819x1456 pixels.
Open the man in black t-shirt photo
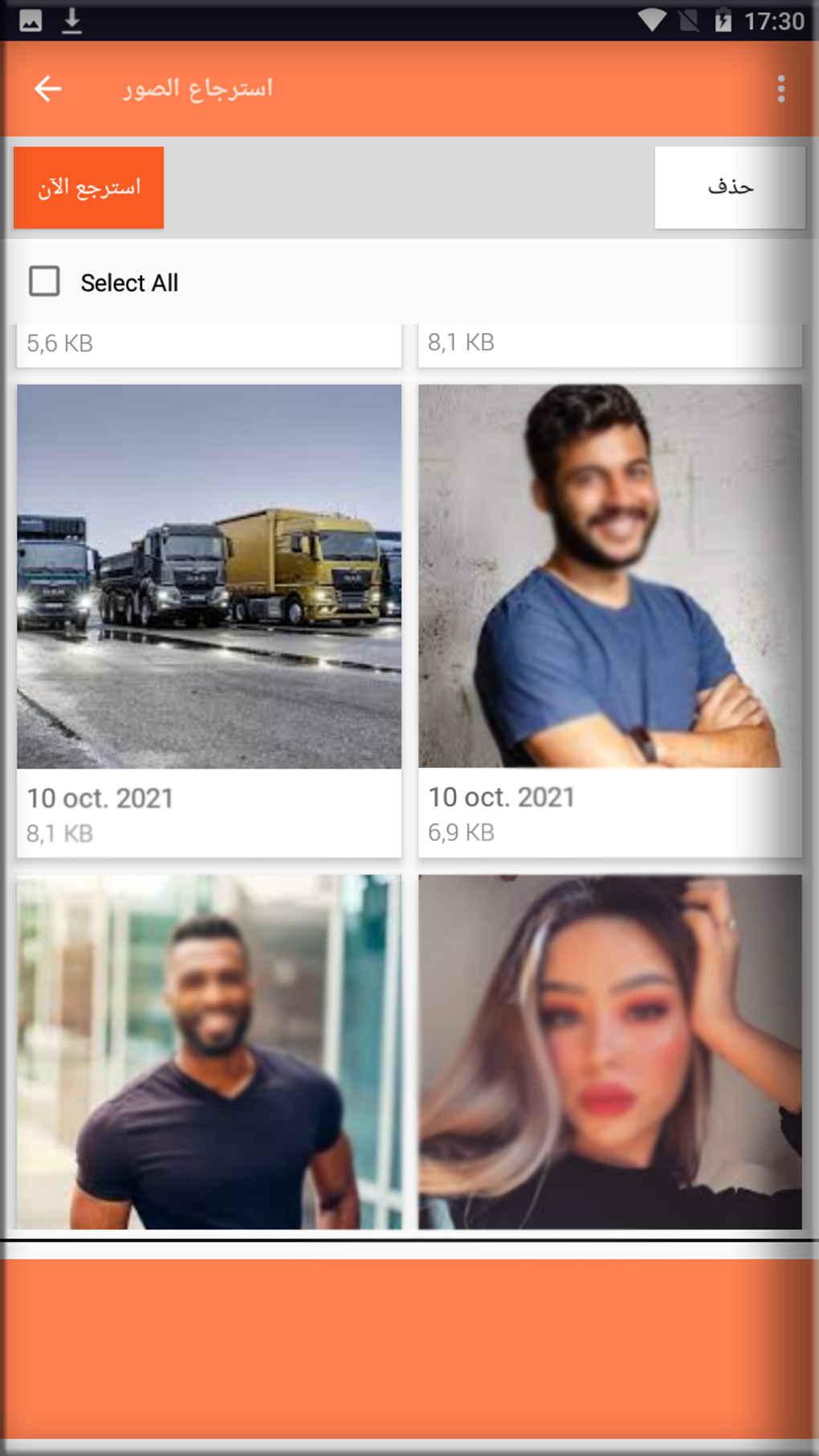point(209,1051)
